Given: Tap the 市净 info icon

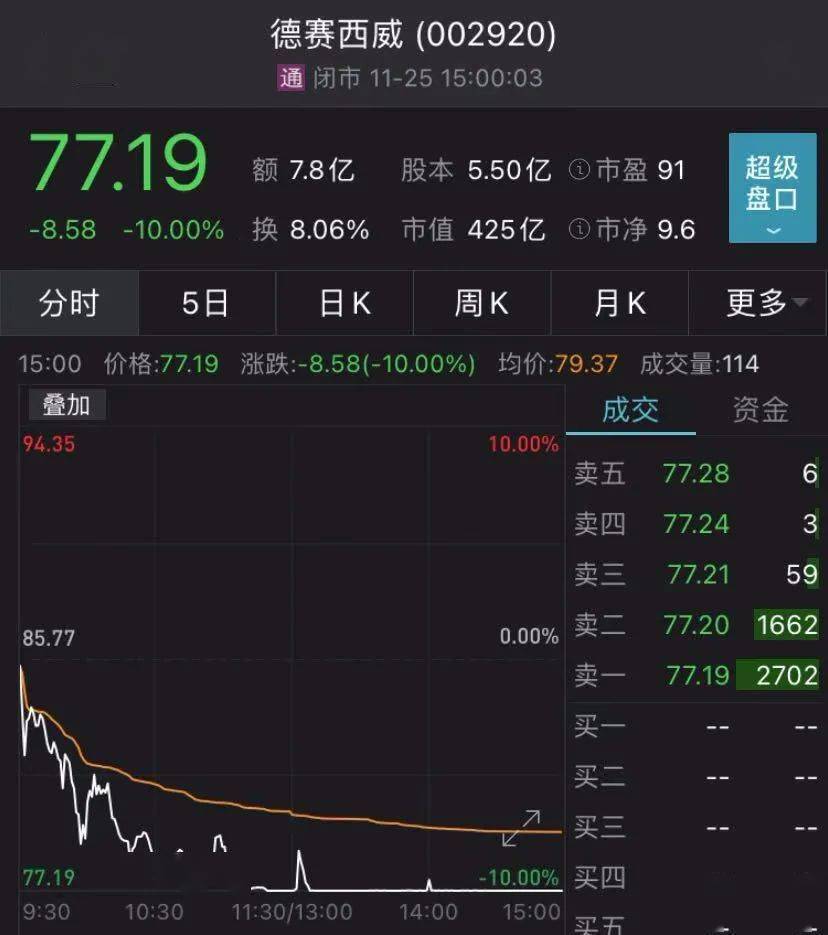Looking at the screenshot, I should click(x=578, y=230).
